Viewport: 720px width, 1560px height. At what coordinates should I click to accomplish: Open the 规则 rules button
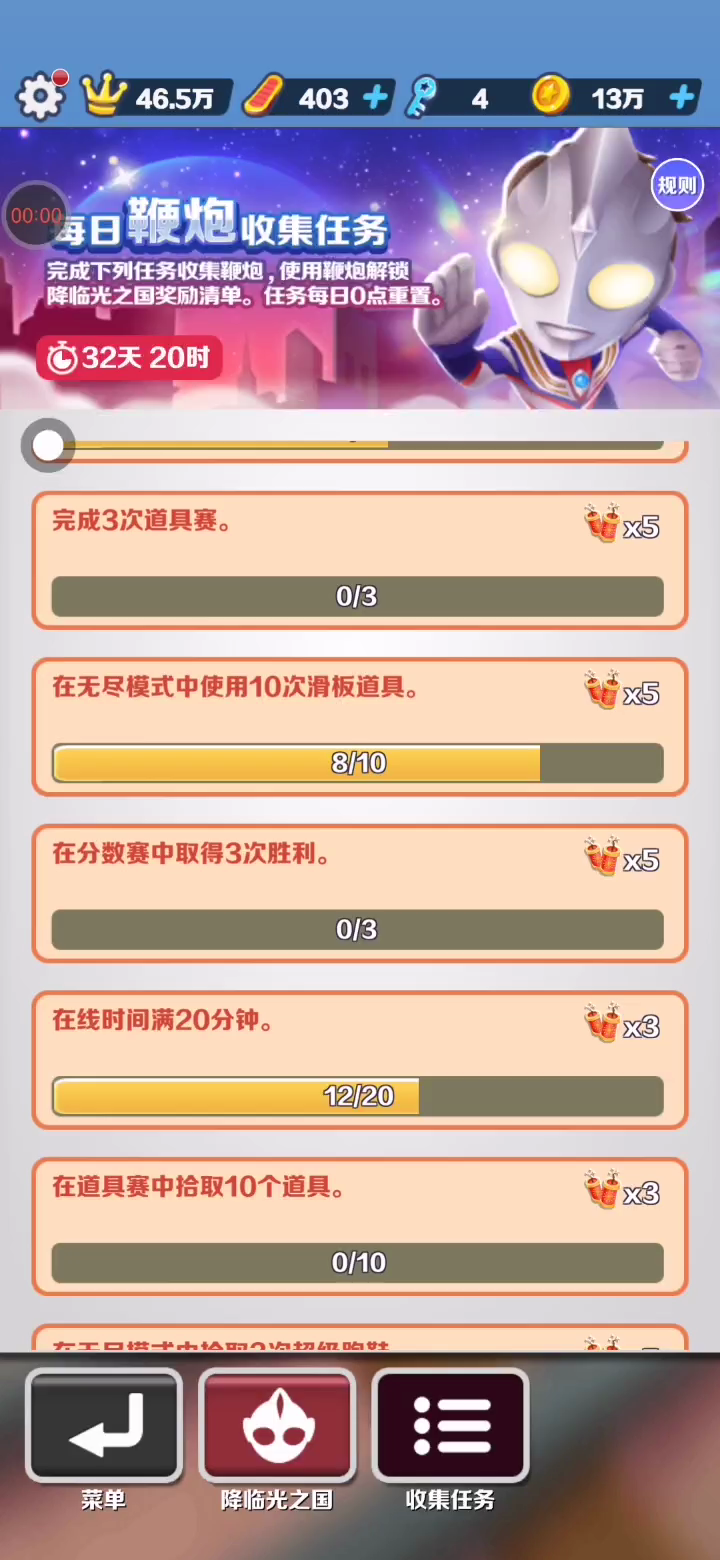(x=677, y=185)
